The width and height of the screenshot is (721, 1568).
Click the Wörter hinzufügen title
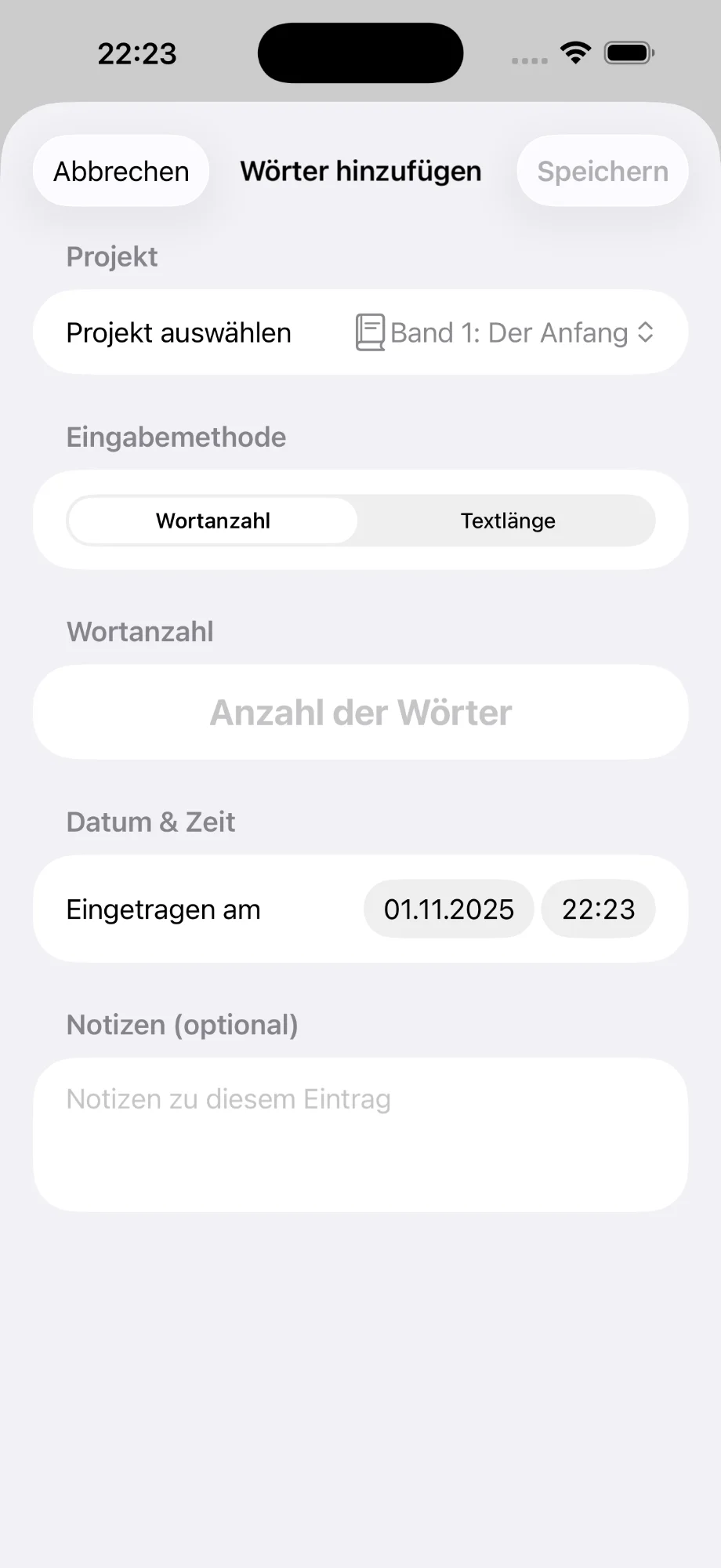pyautogui.click(x=360, y=171)
